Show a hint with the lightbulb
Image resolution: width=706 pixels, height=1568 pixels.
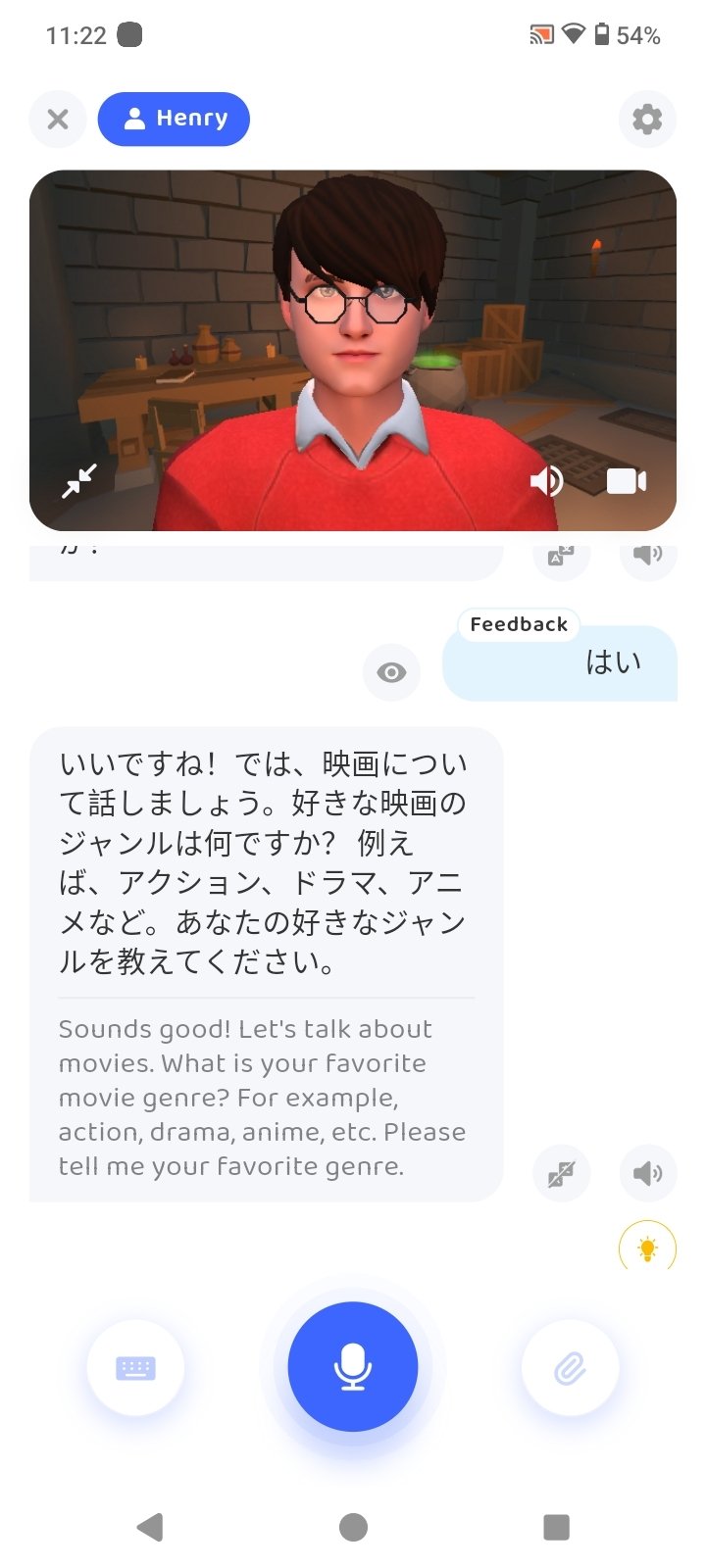coord(647,1249)
